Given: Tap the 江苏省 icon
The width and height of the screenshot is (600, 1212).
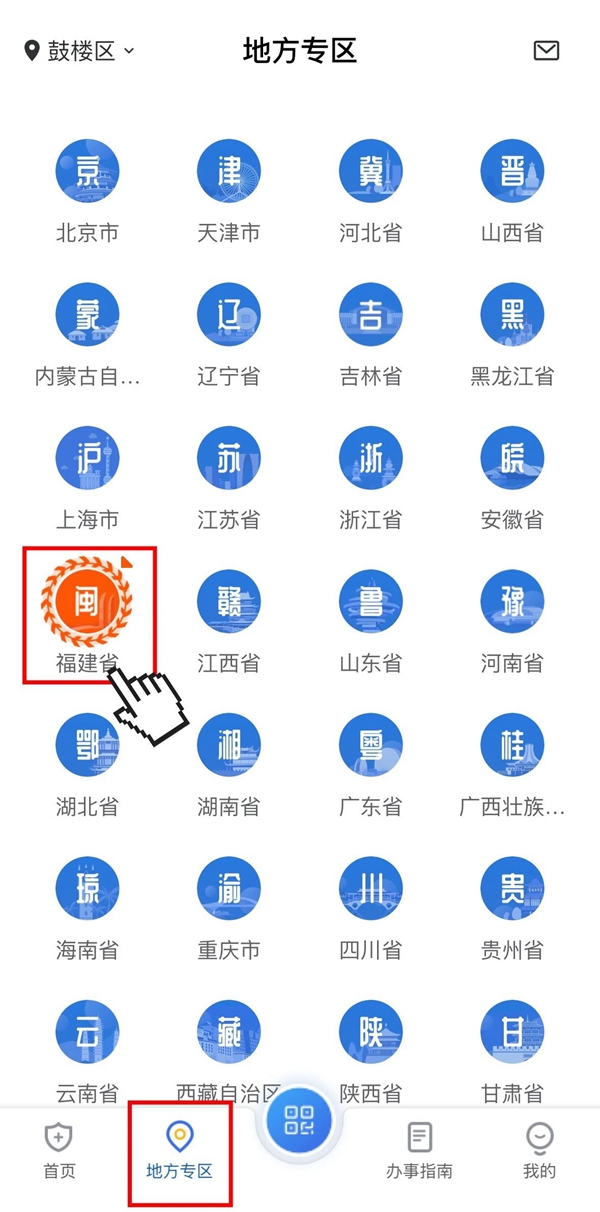Looking at the screenshot, I should [229, 458].
